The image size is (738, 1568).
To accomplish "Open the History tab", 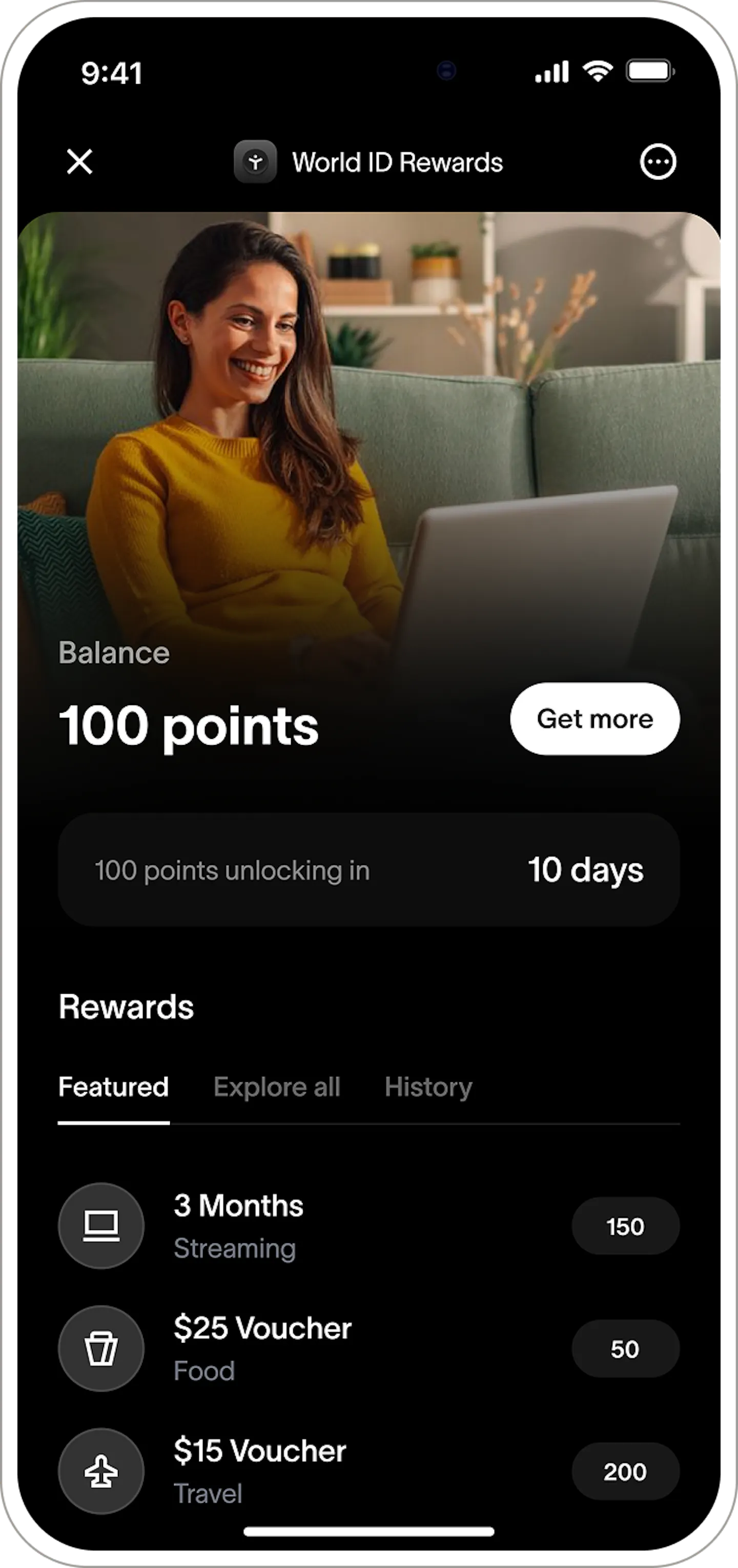I will pyautogui.click(x=428, y=1087).
